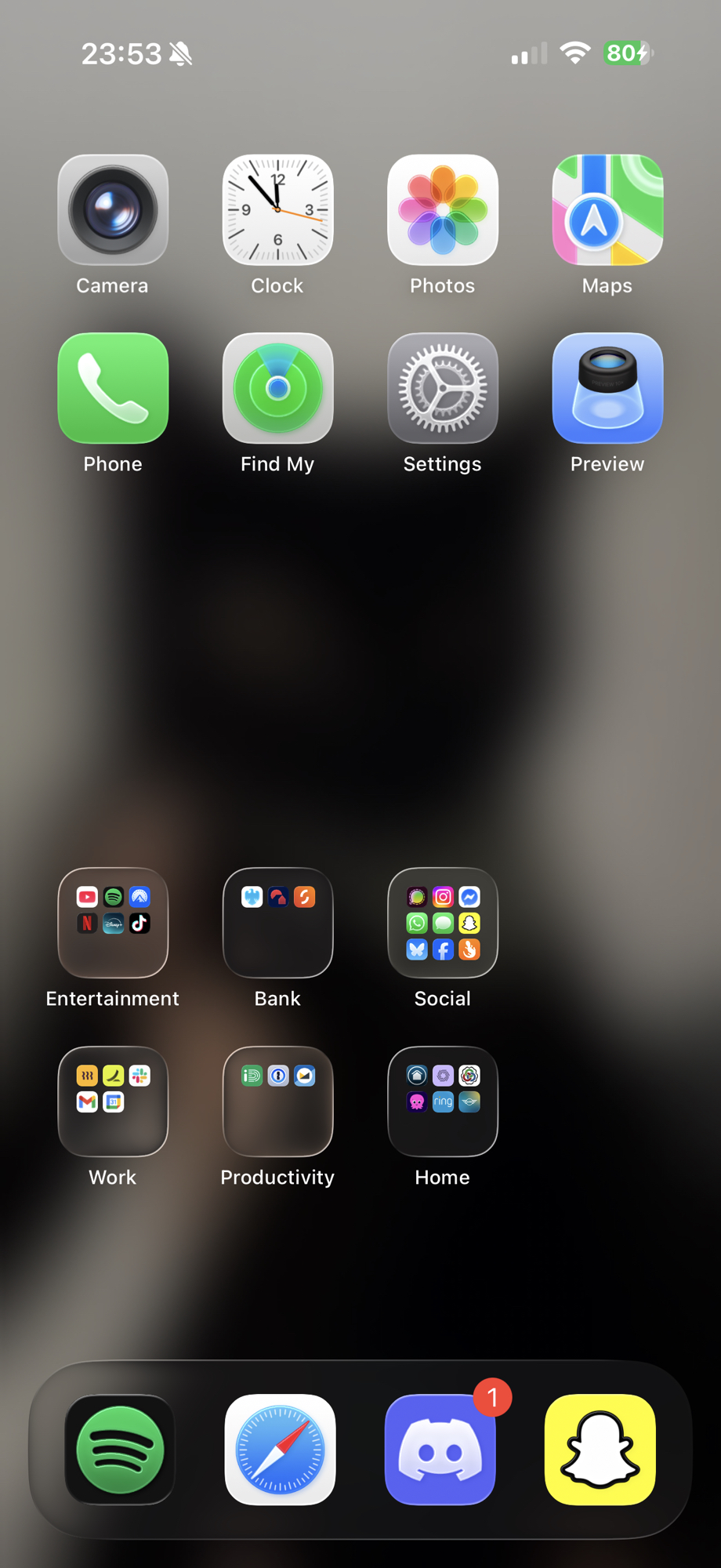
Task: Launch Maps
Action: [x=607, y=210]
